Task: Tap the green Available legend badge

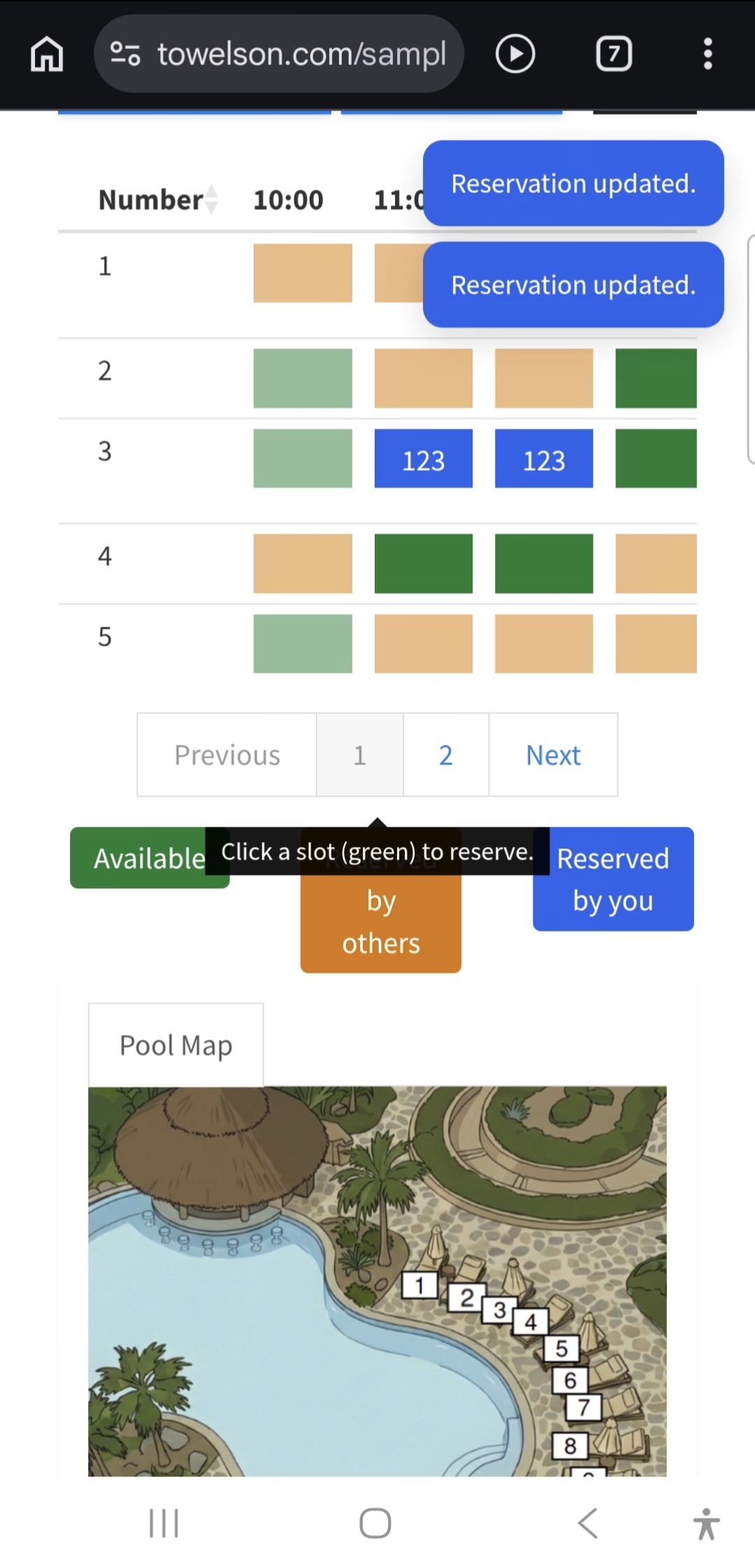Action: 149,858
